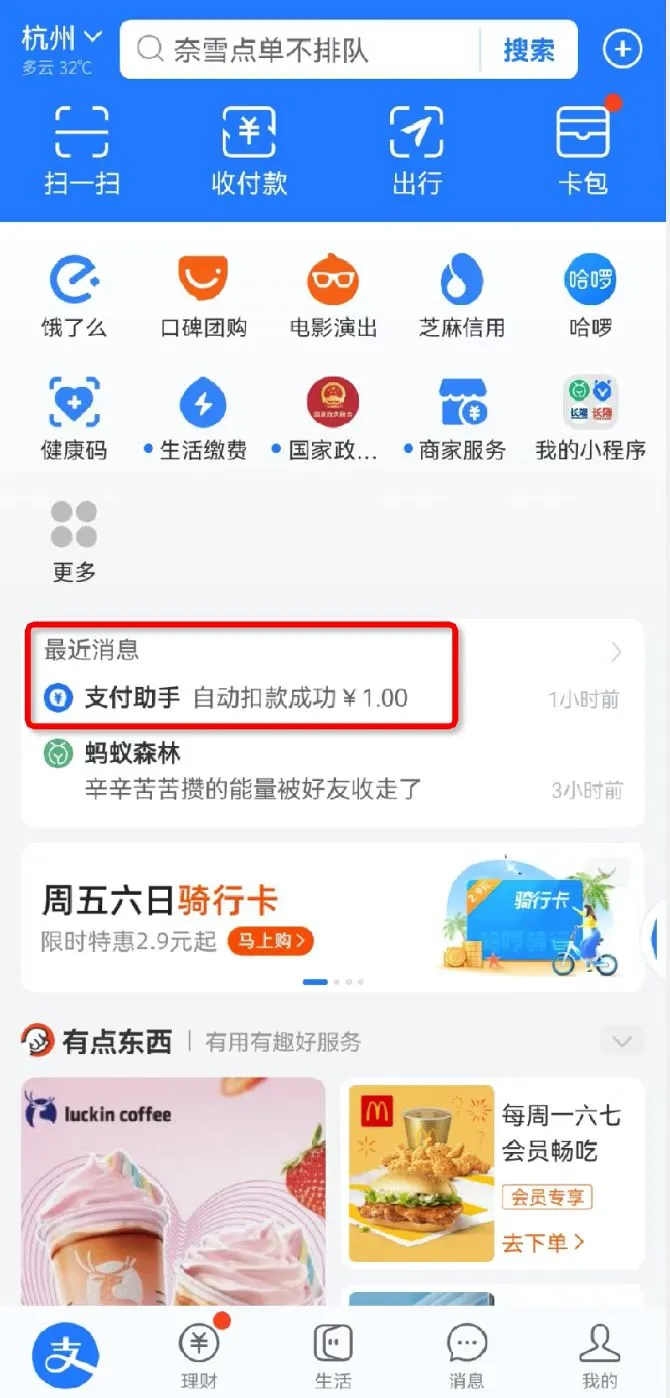The width and height of the screenshot is (670, 1398).
Task: Tap the 搜索 button
Action: [x=528, y=49]
